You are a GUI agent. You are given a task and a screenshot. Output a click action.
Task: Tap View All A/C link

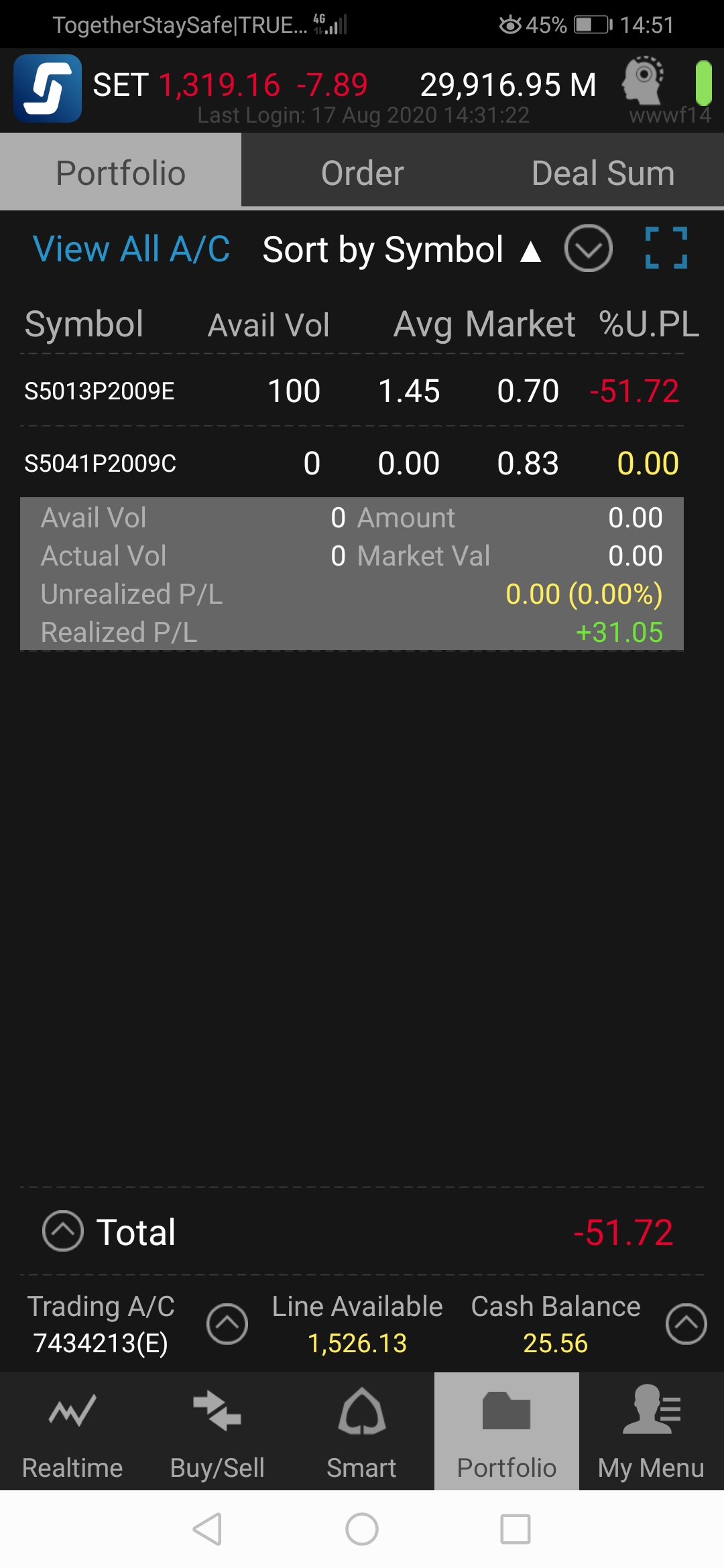pyautogui.click(x=131, y=249)
